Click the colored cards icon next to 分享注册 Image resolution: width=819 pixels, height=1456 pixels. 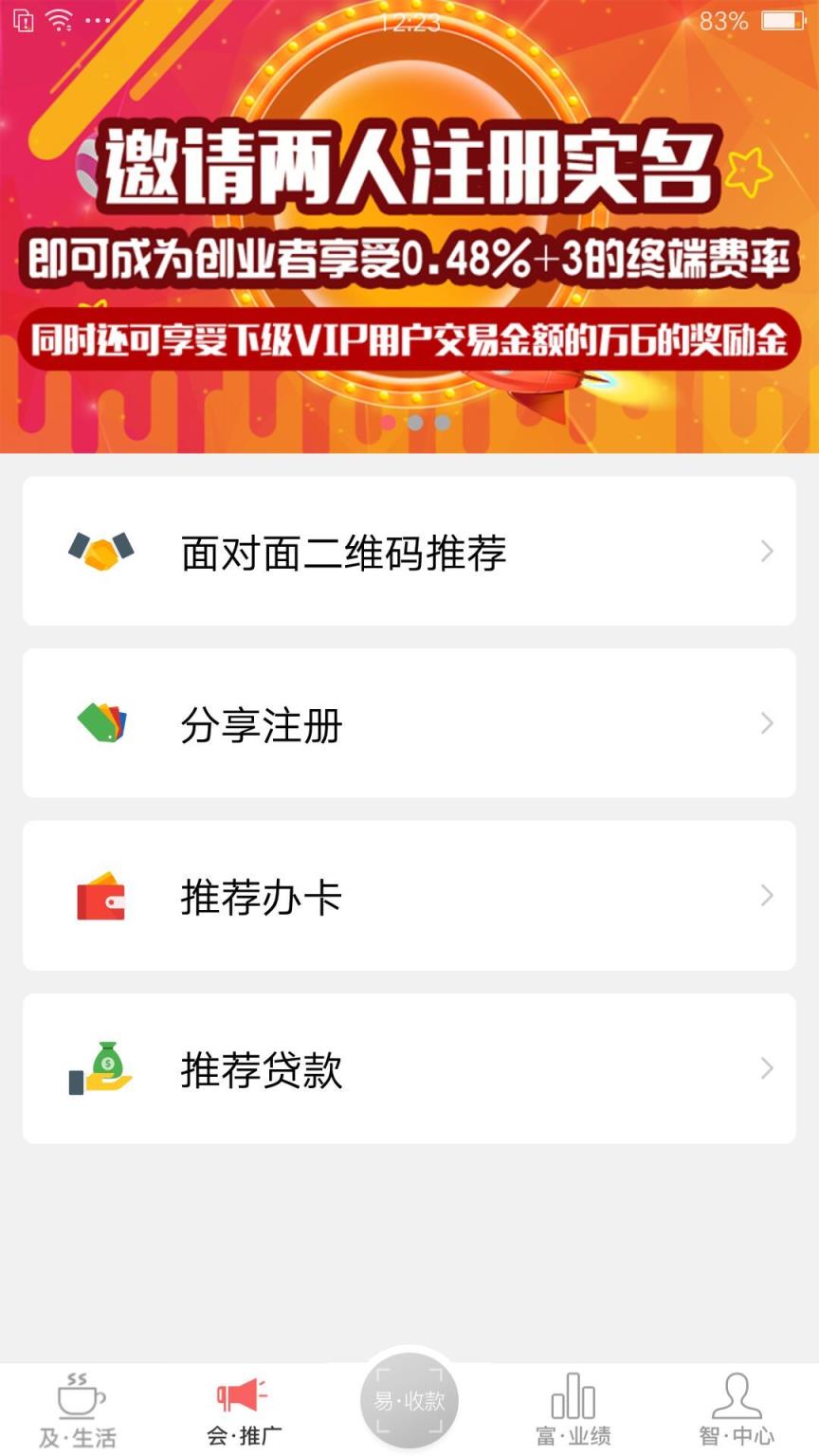[101, 723]
